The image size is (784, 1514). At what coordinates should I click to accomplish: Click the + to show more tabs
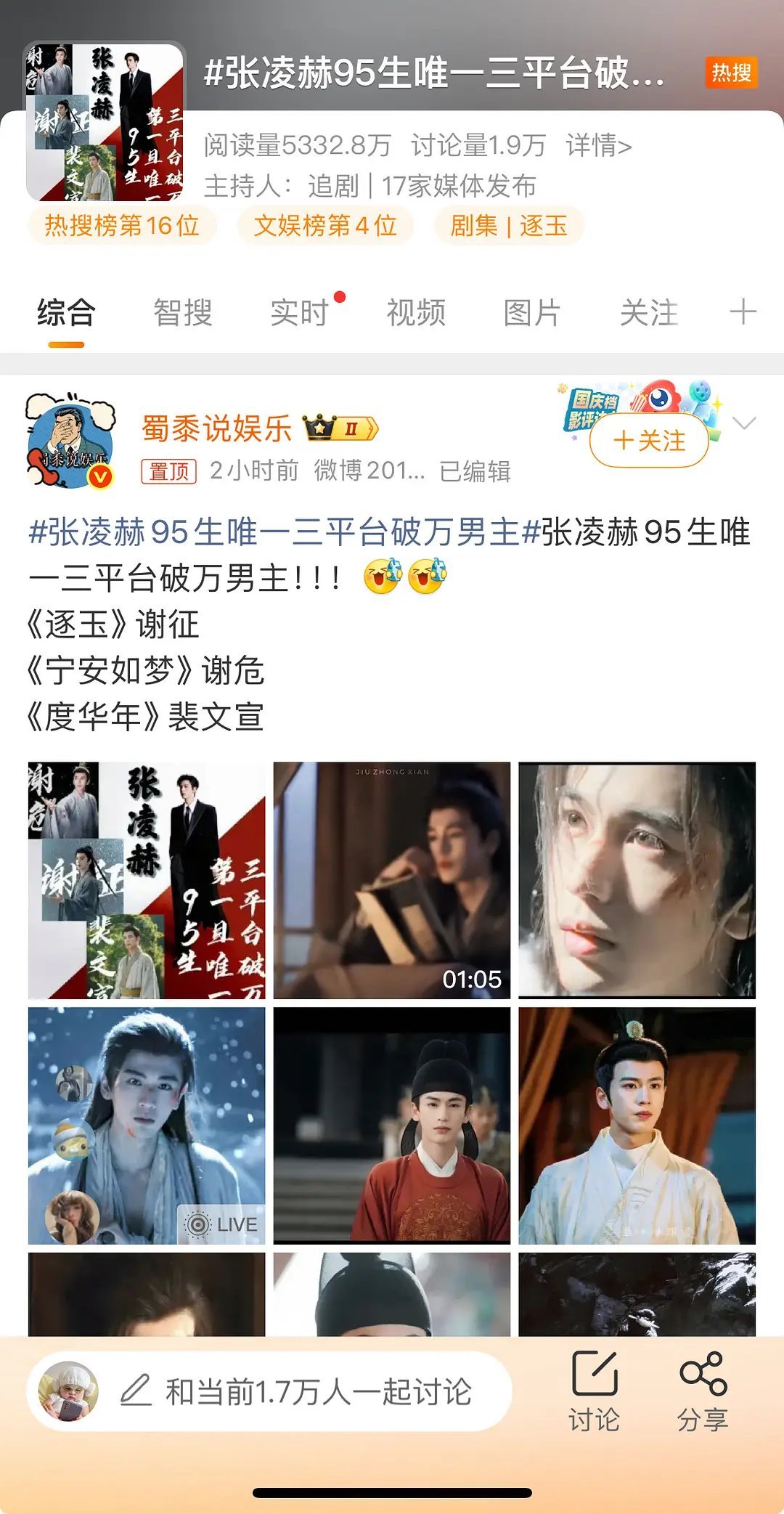pos(743,313)
